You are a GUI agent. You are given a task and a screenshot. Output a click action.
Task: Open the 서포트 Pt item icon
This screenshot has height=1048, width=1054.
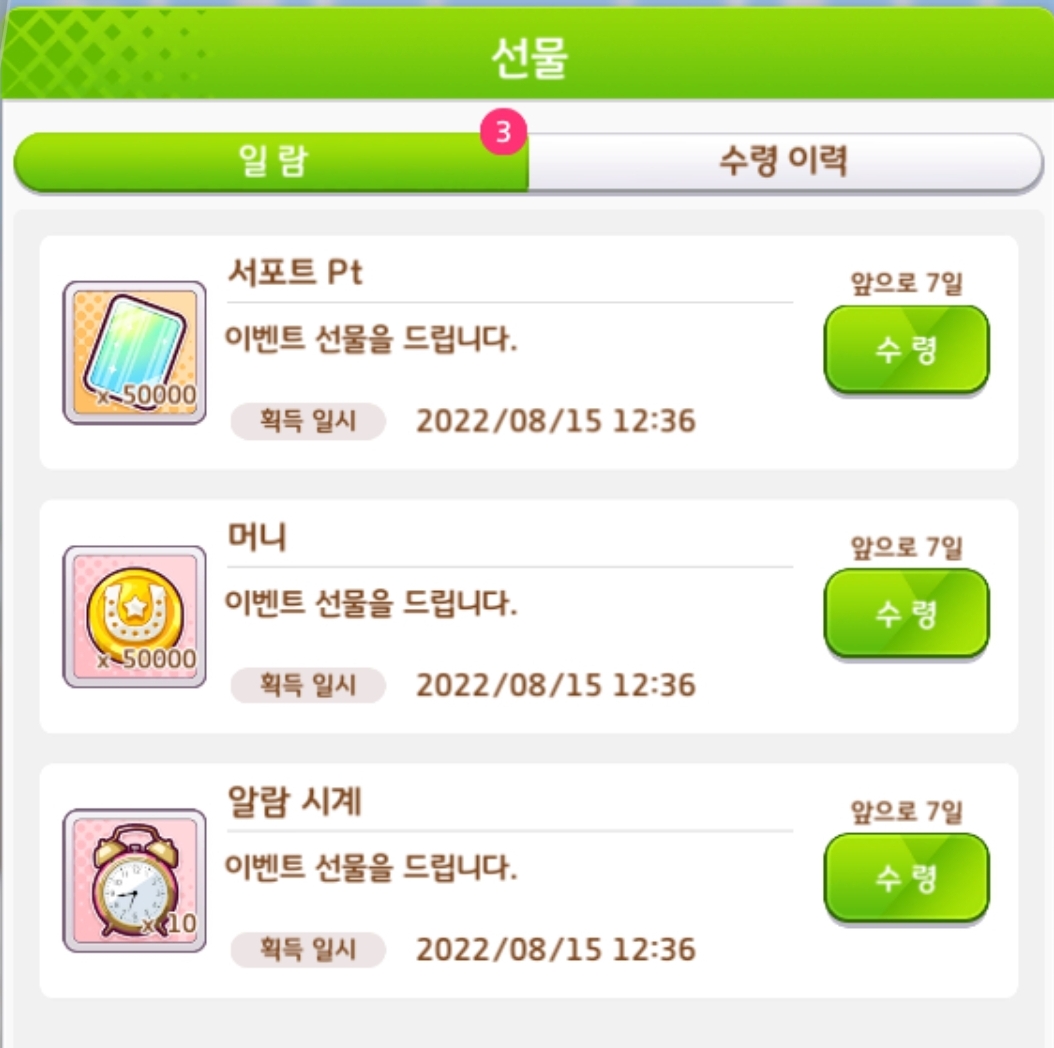(134, 352)
